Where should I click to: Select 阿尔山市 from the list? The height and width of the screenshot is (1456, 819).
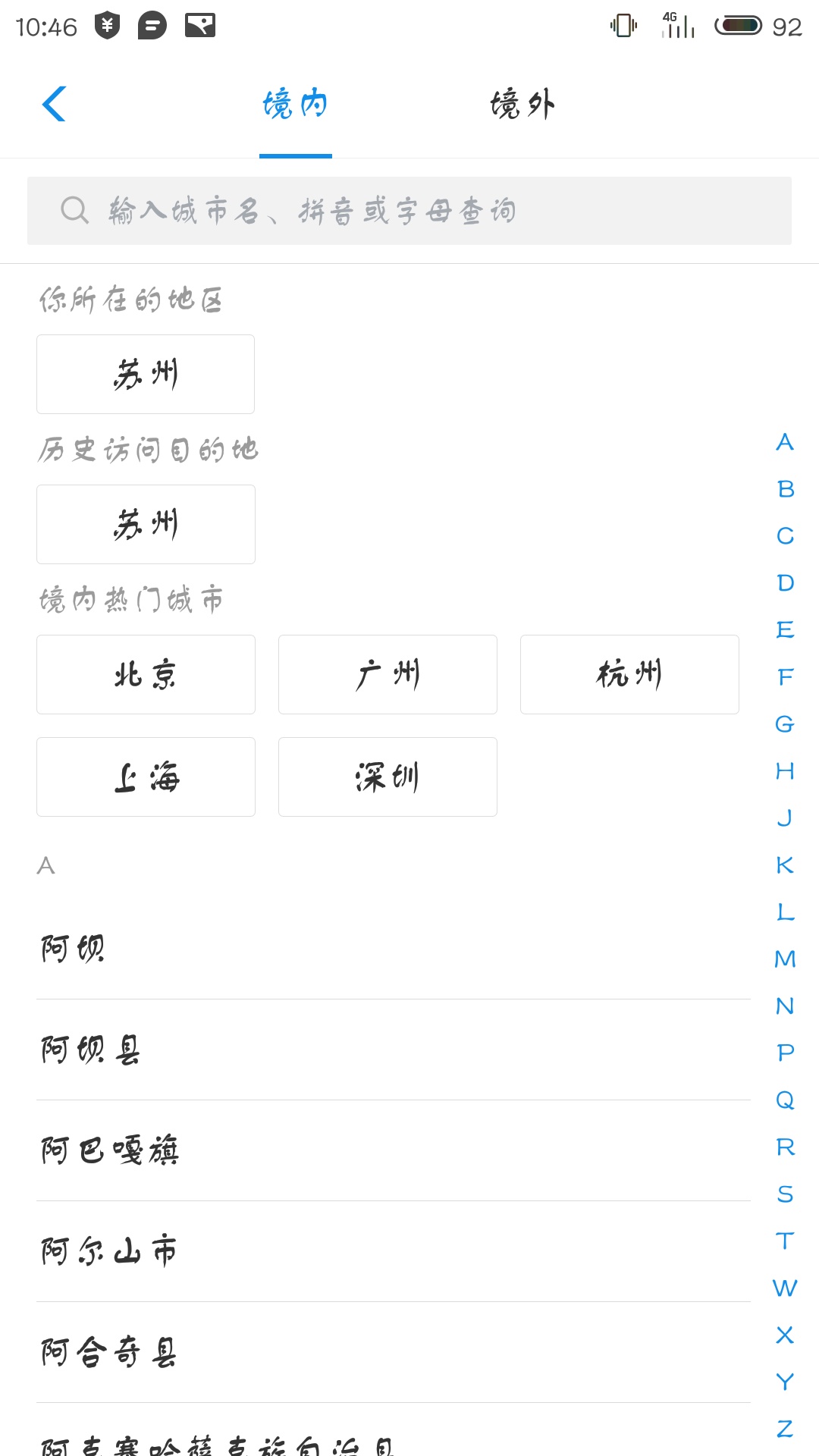coord(393,1252)
